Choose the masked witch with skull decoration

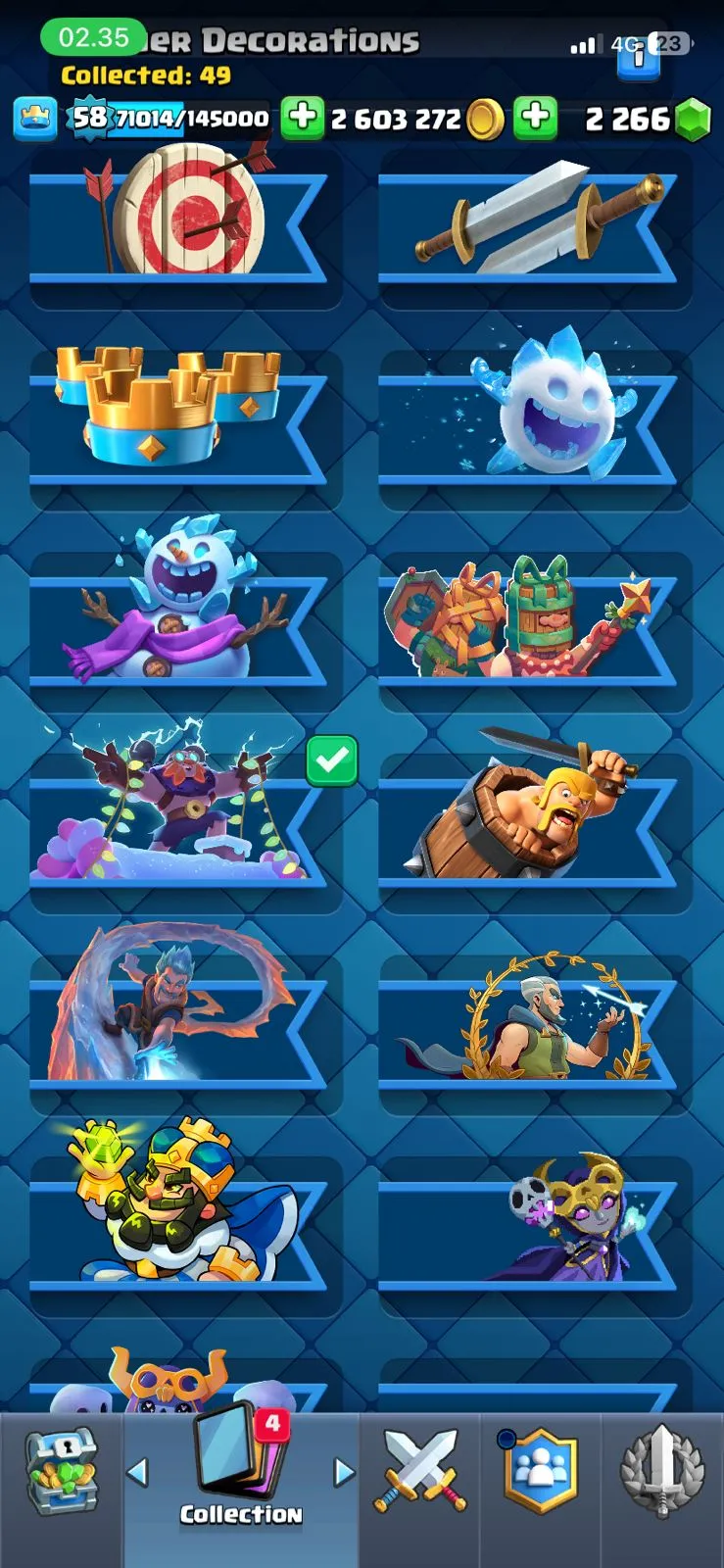[534, 1230]
